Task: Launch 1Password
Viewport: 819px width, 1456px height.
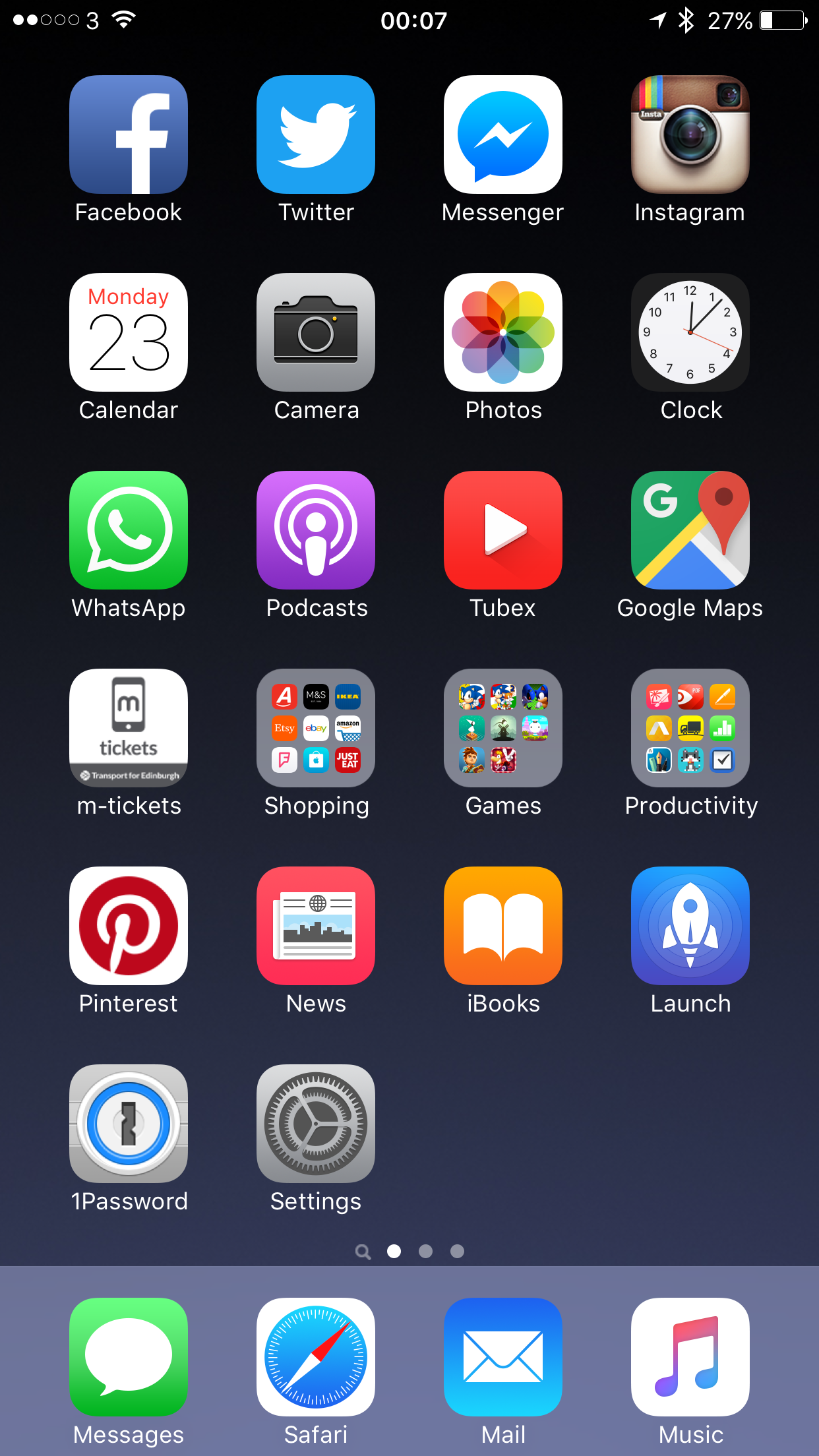Action: (129, 1124)
